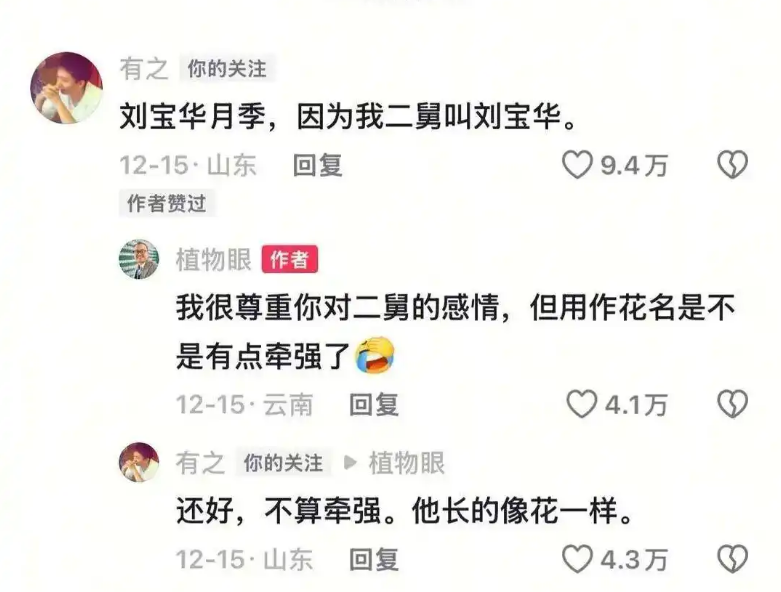Open 植物眼's profile avatar
This screenshot has width=781, height=592.
tap(139, 259)
